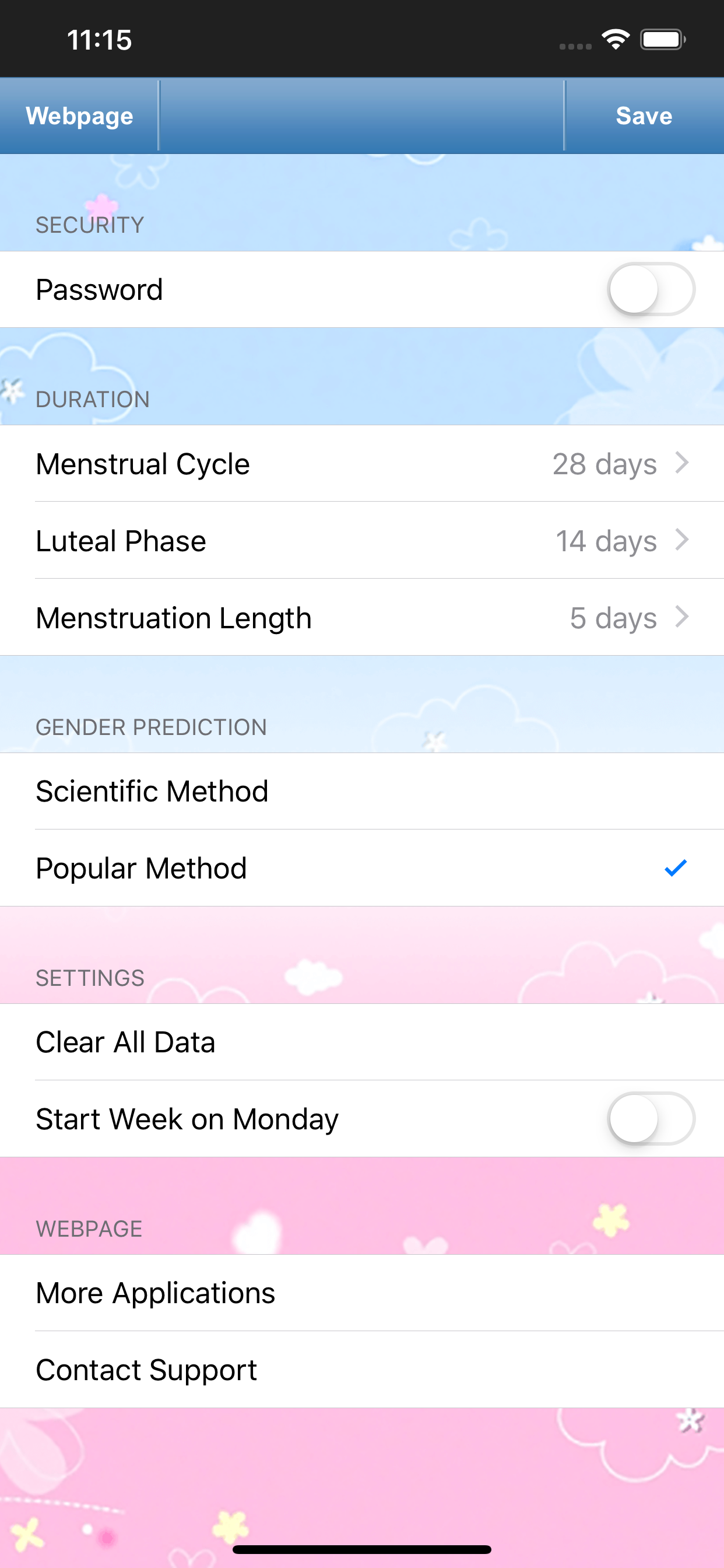
Task: Tap Clear All Data
Action: 362,1042
